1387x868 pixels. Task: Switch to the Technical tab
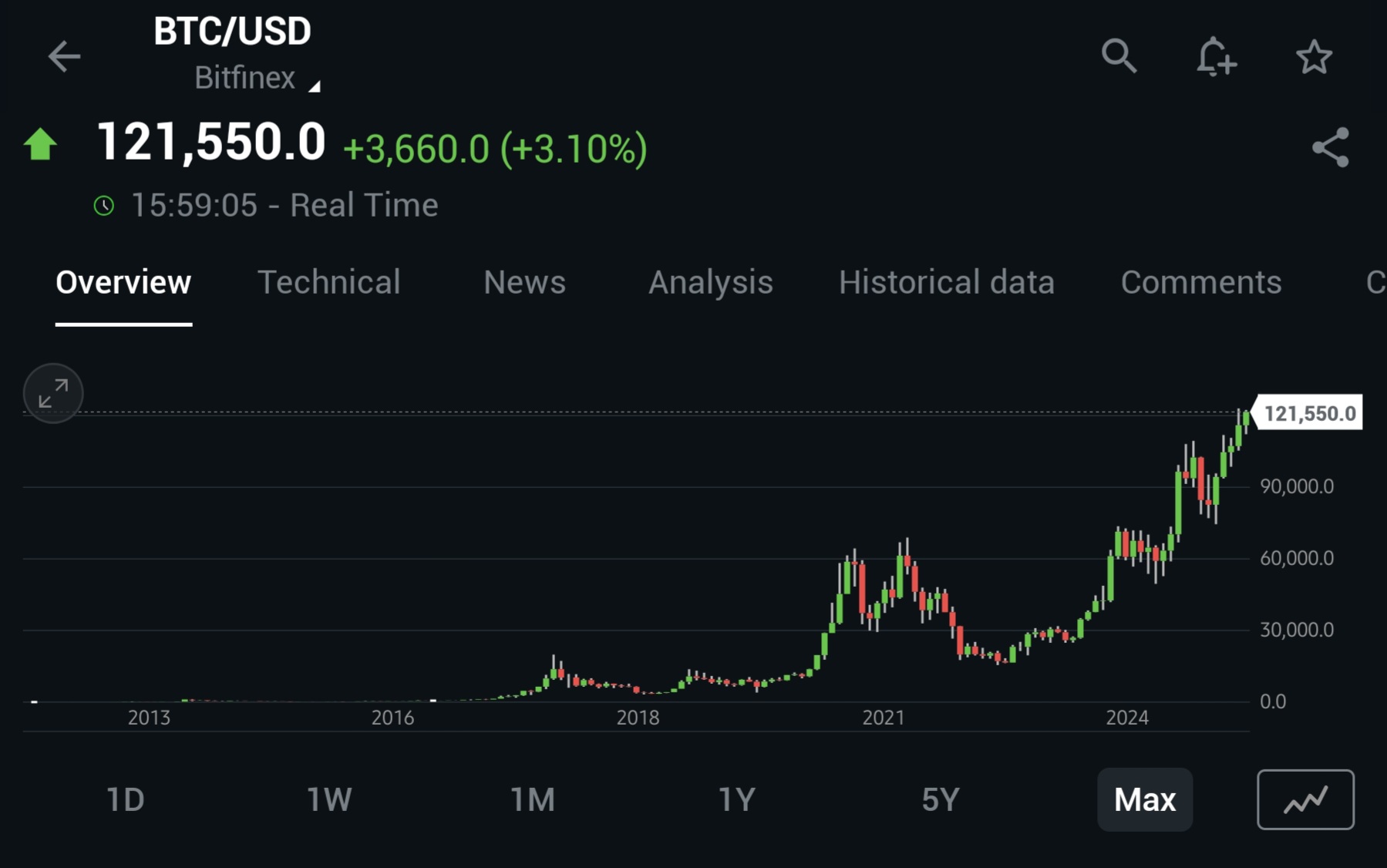coord(328,282)
